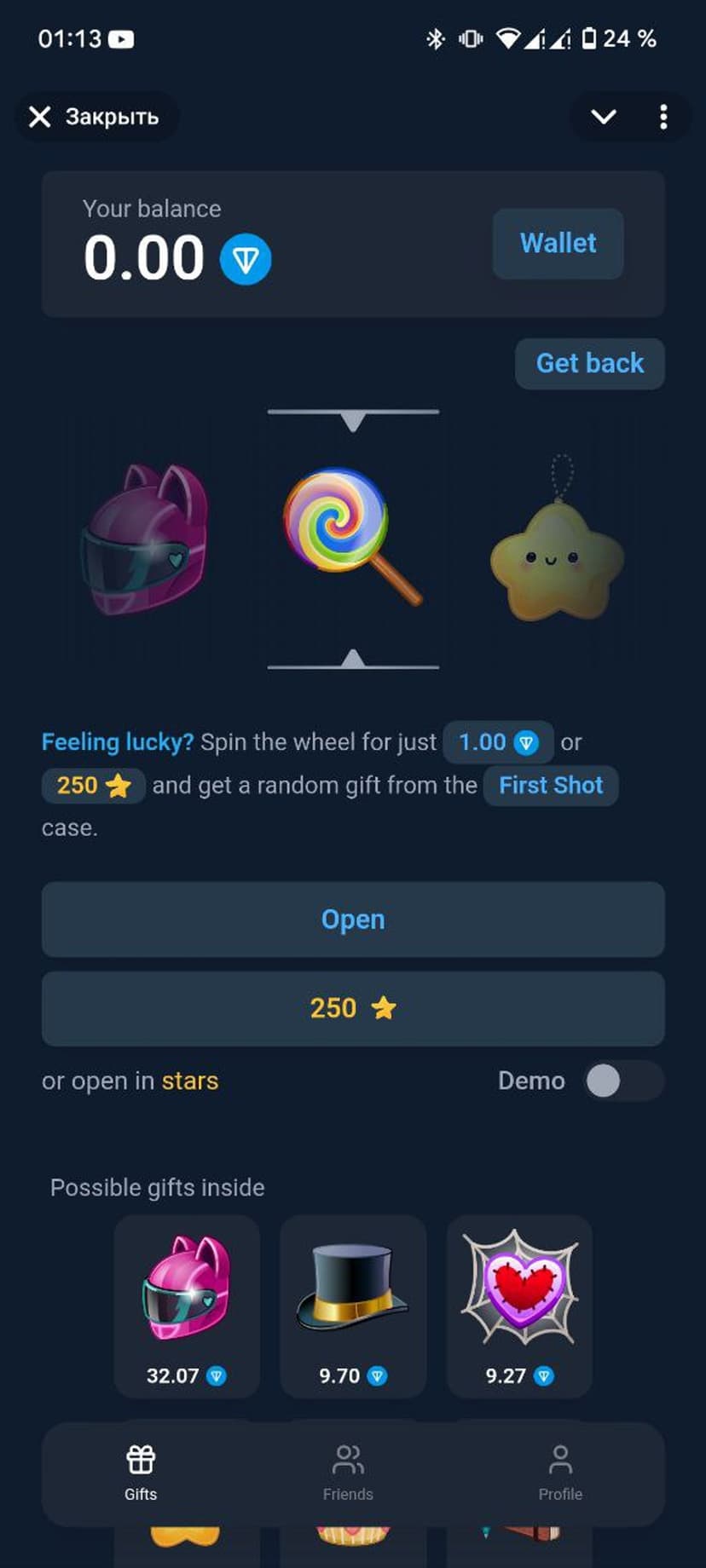Spin for 250 stars
Screen dimensions: 706x1568
coord(353,1009)
